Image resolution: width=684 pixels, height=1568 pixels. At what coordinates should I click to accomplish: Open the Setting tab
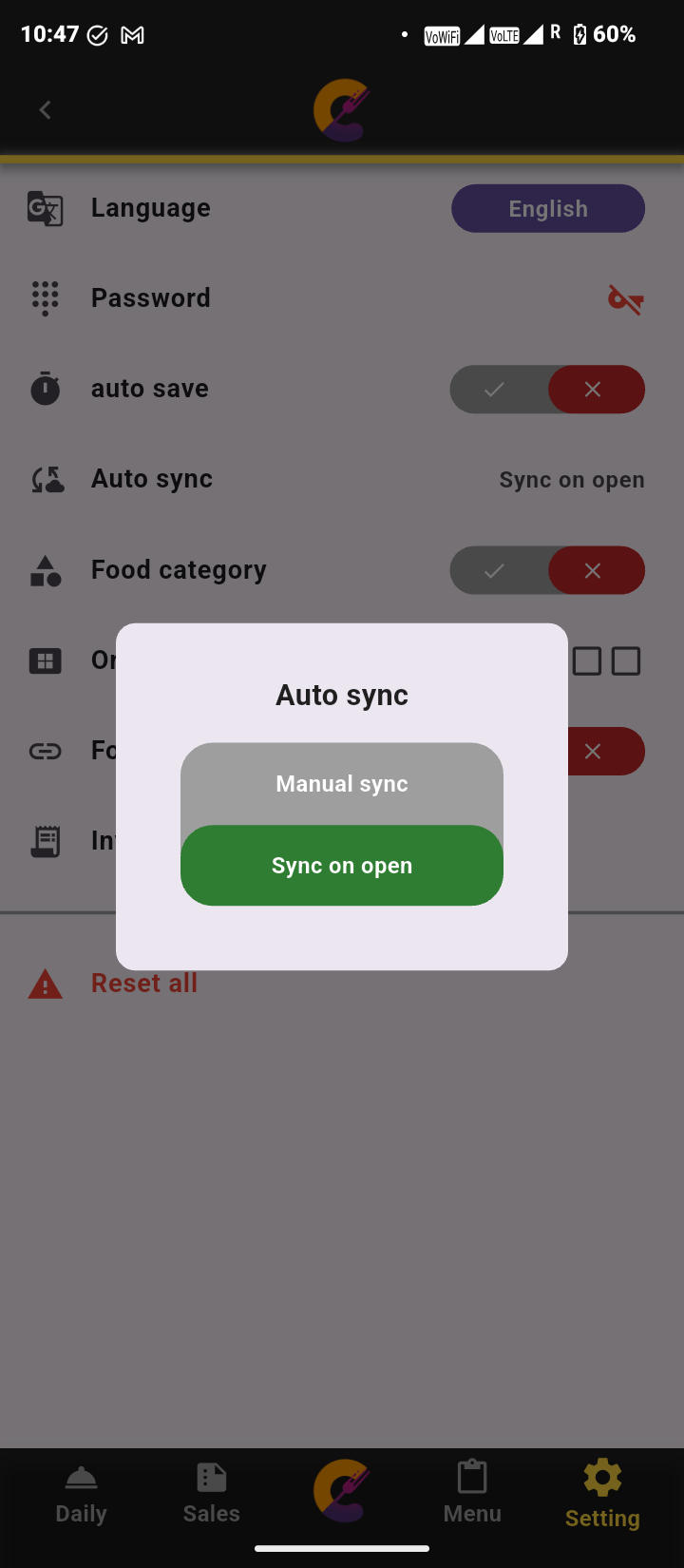point(602,1494)
